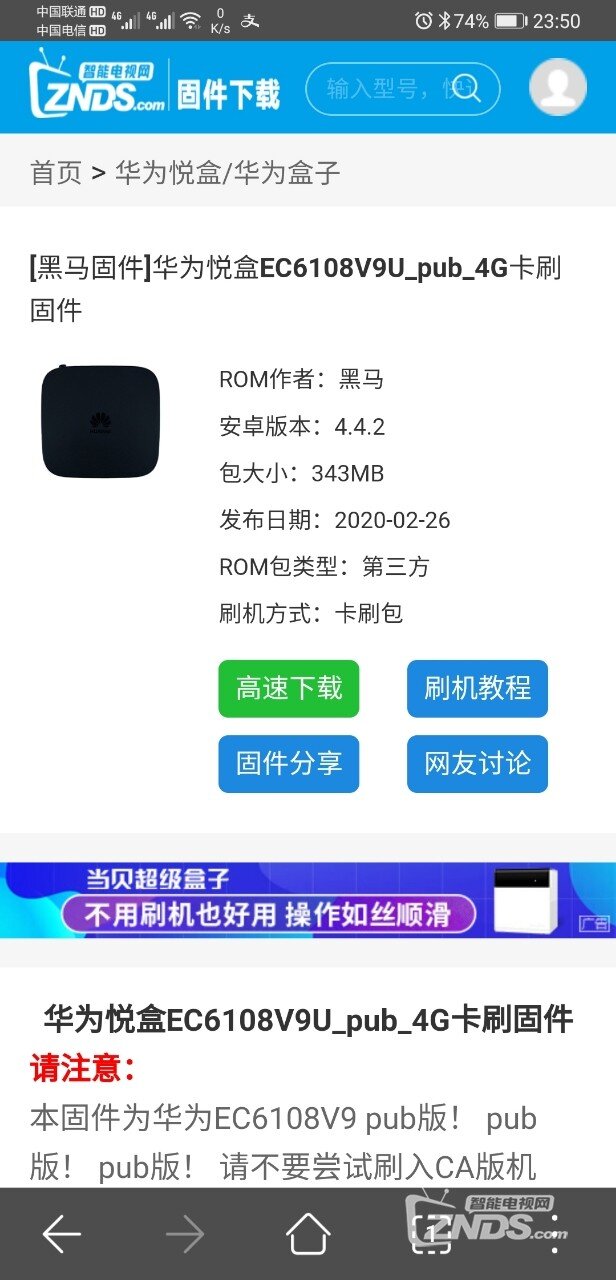Open the user avatar profile
Image resolution: width=616 pixels, height=1280 pixels.
557,87
